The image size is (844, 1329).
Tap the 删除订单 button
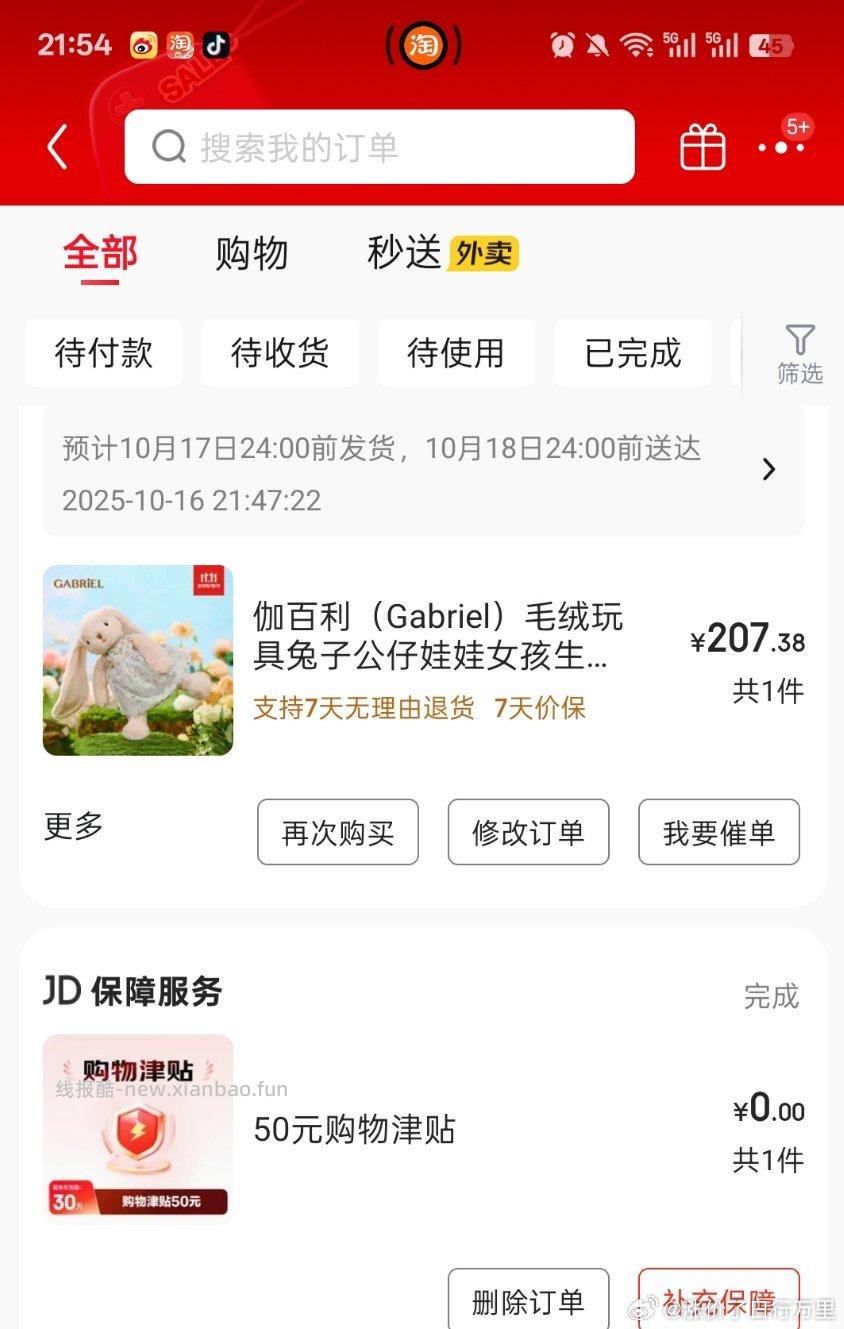(528, 1297)
